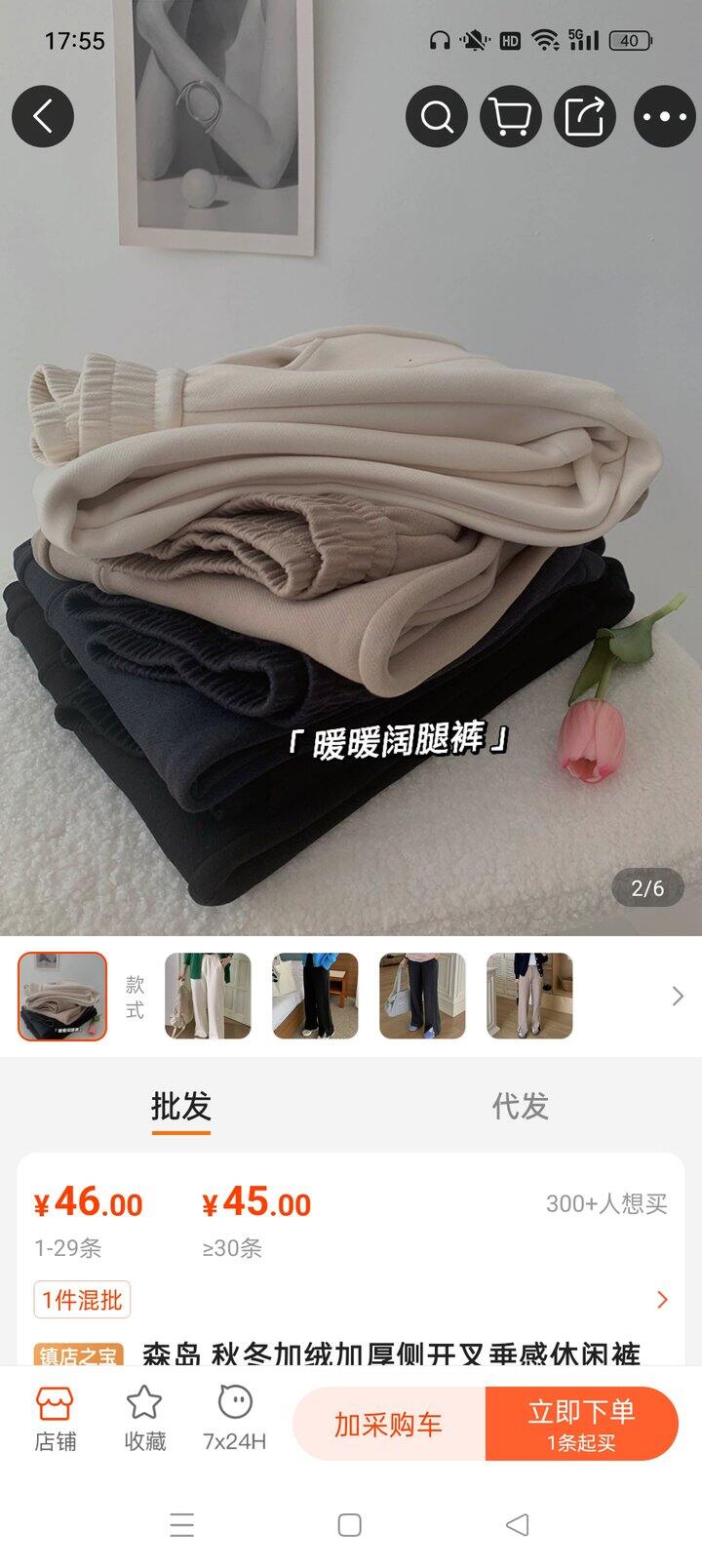View the dark grey pants style thumbnail

point(422,997)
